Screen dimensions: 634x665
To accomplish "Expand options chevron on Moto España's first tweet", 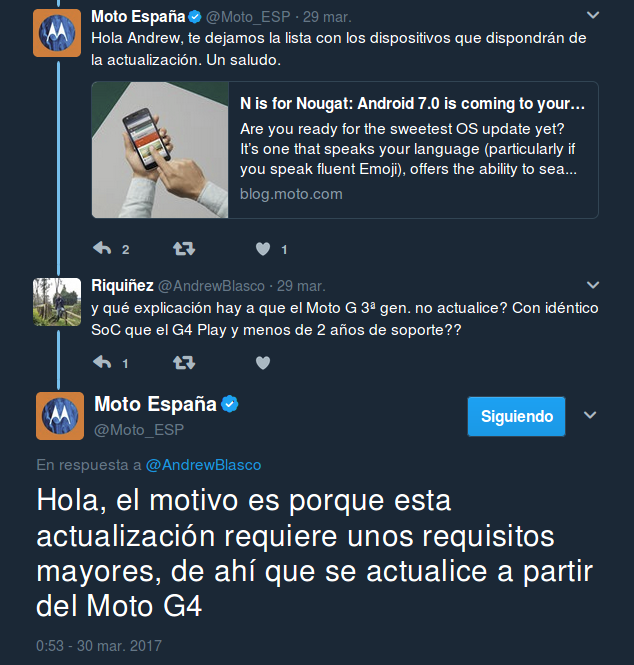I will pyautogui.click(x=592, y=16).
